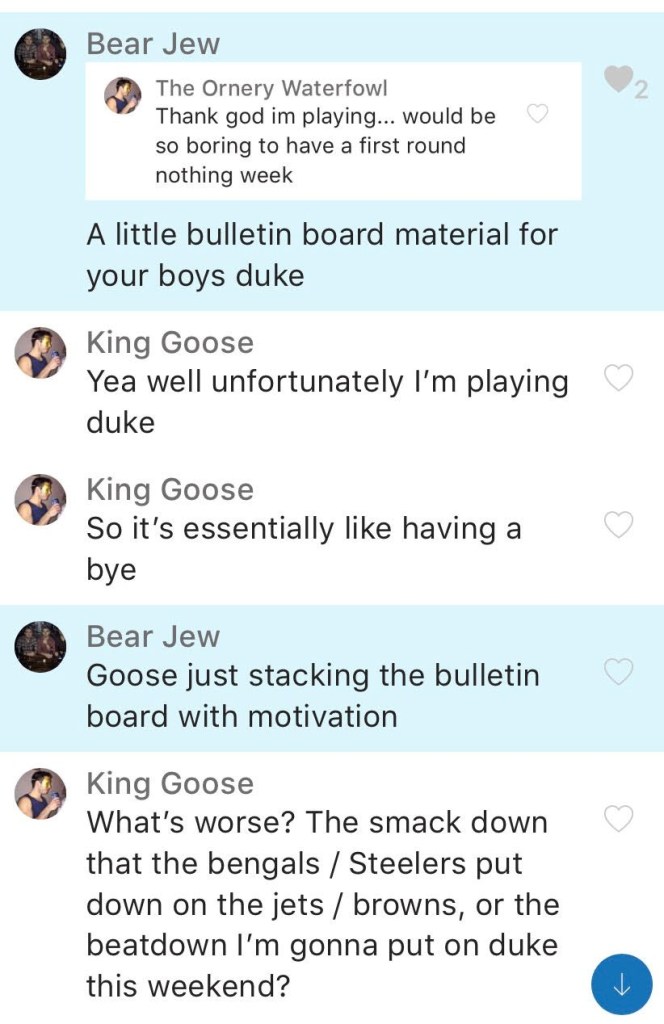View King Goose's avatar beside 'What's worse?'
The width and height of the screenshot is (664, 1024).
[x=41, y=794]
